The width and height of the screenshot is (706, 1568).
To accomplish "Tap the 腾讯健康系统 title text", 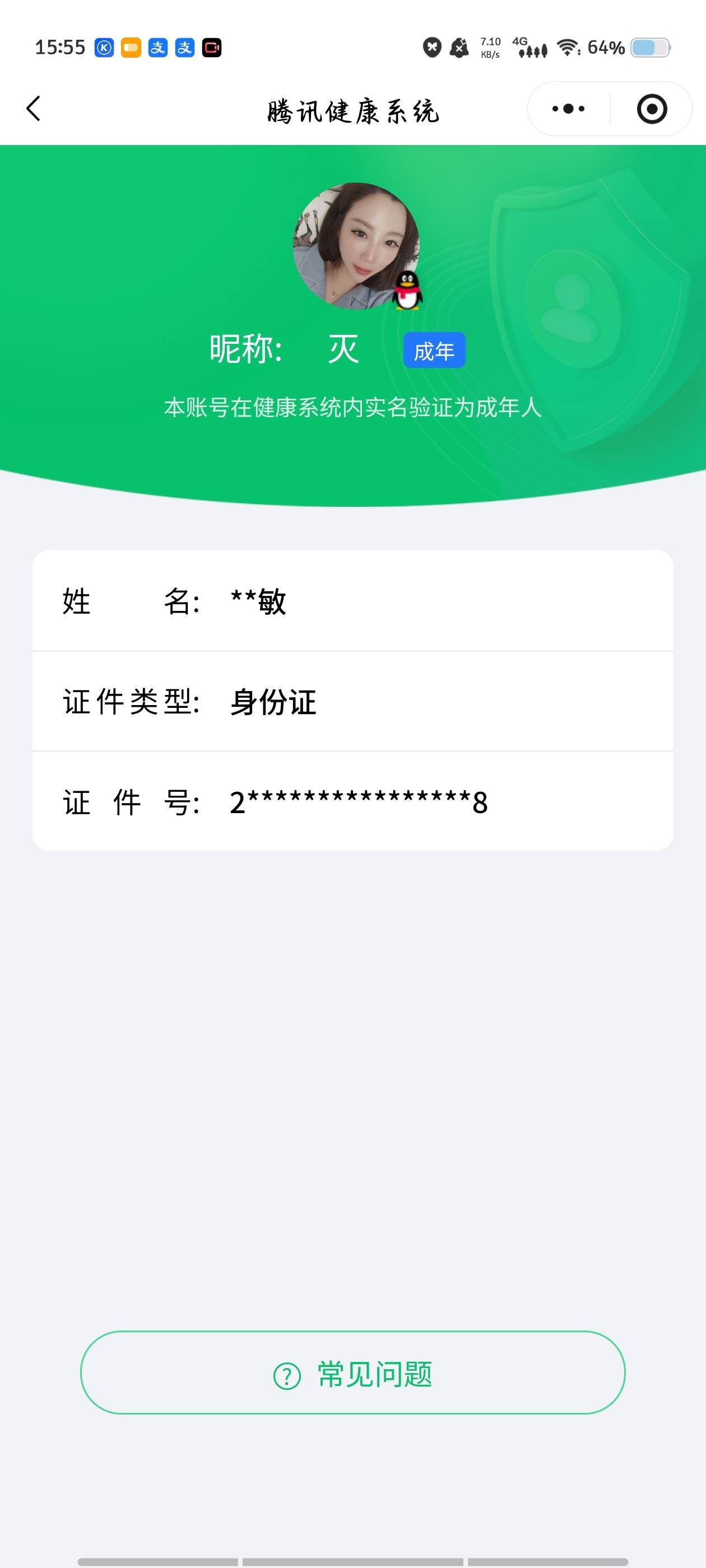I will [352, 110].
